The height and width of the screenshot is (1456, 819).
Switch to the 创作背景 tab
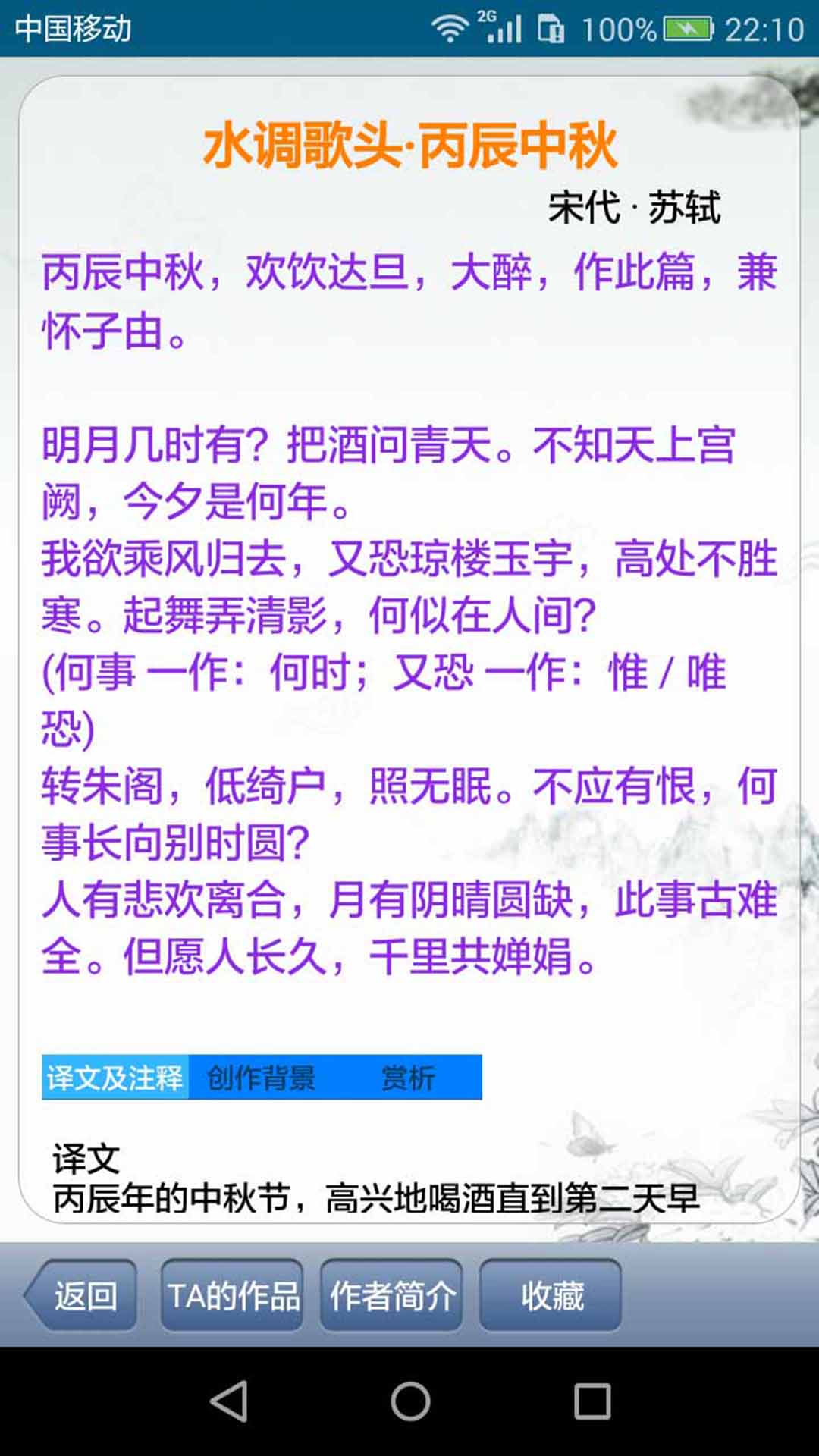(x=261, y=1078)
